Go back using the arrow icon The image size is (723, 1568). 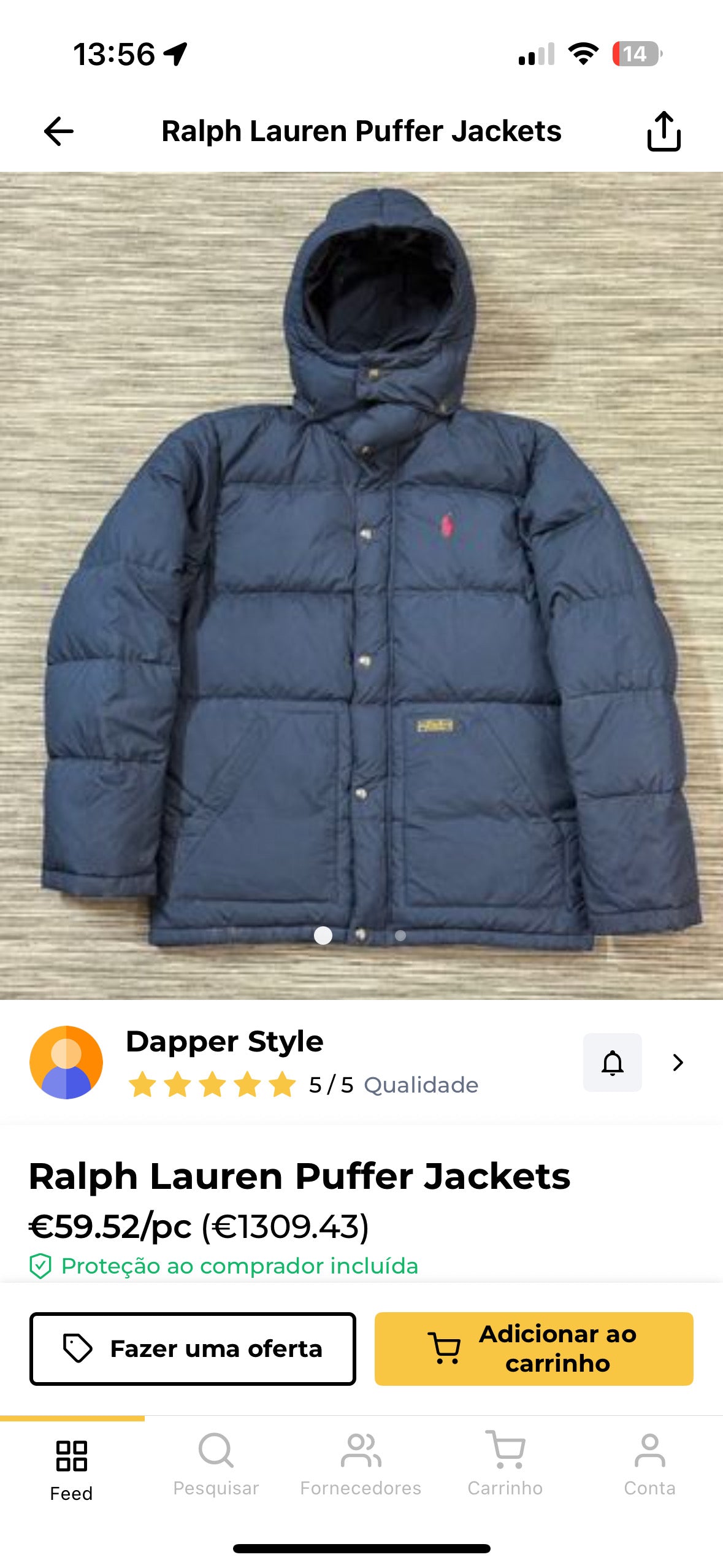pyautogui.click(x=59, y=131)
